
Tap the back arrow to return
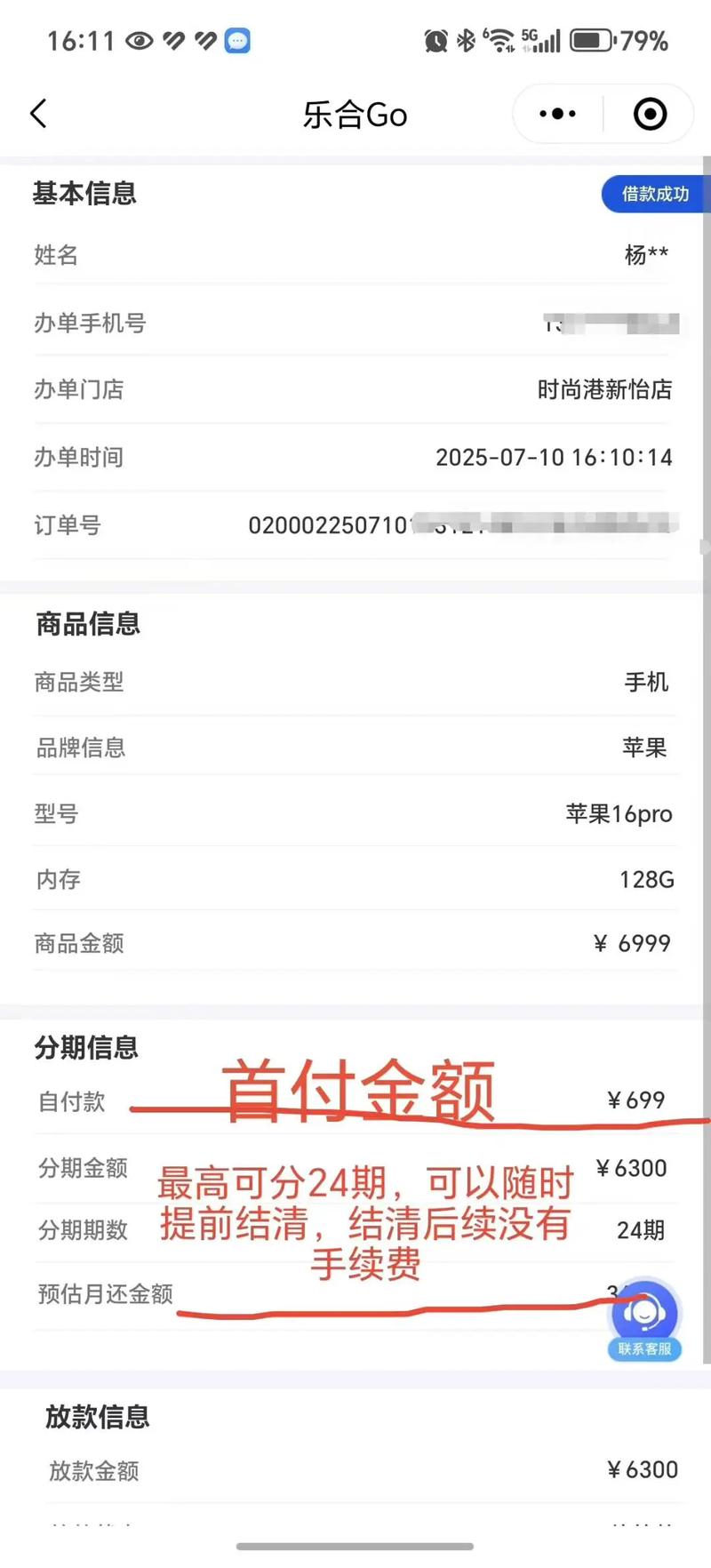click(x=36, y=114)
